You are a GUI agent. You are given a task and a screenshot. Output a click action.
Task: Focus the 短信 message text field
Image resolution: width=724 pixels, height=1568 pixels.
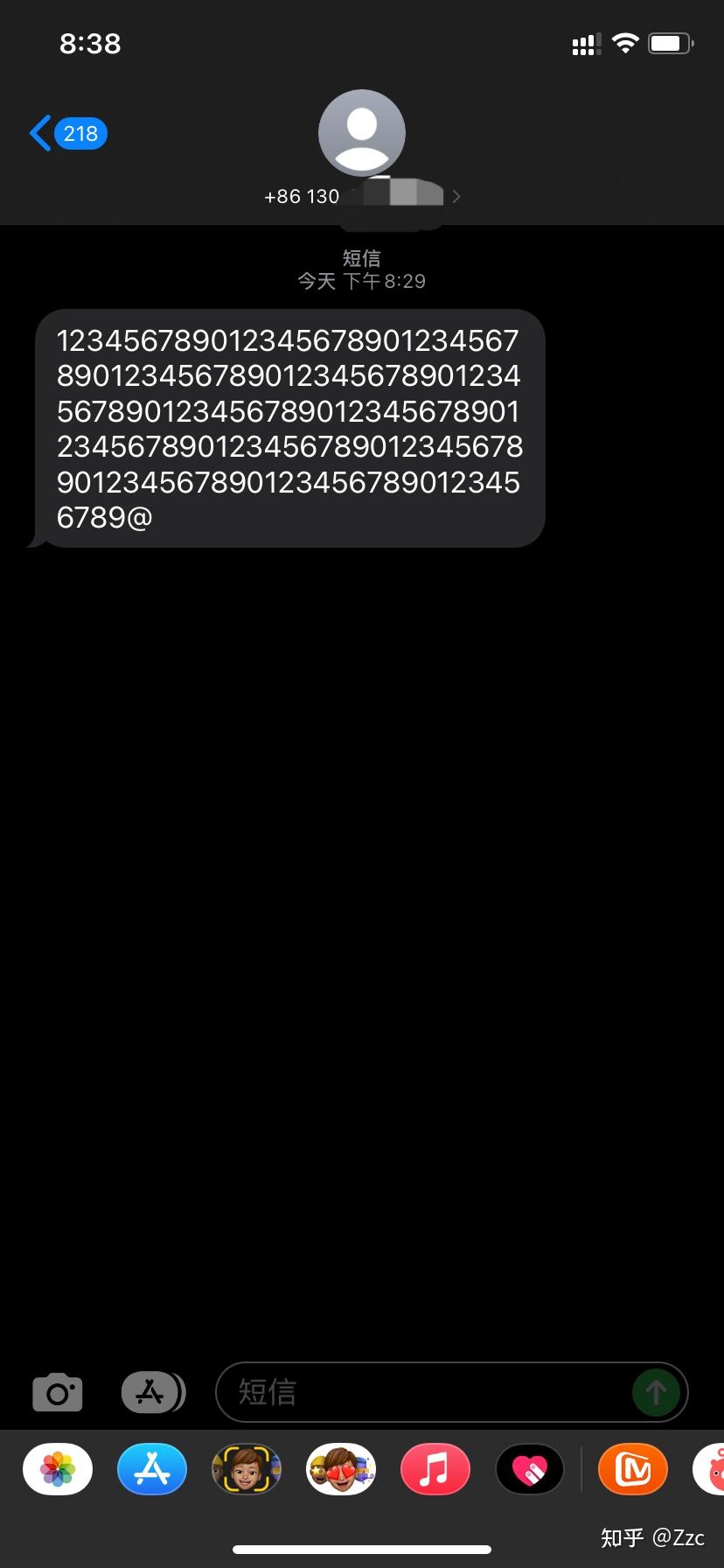click(x=420, y=1392)
